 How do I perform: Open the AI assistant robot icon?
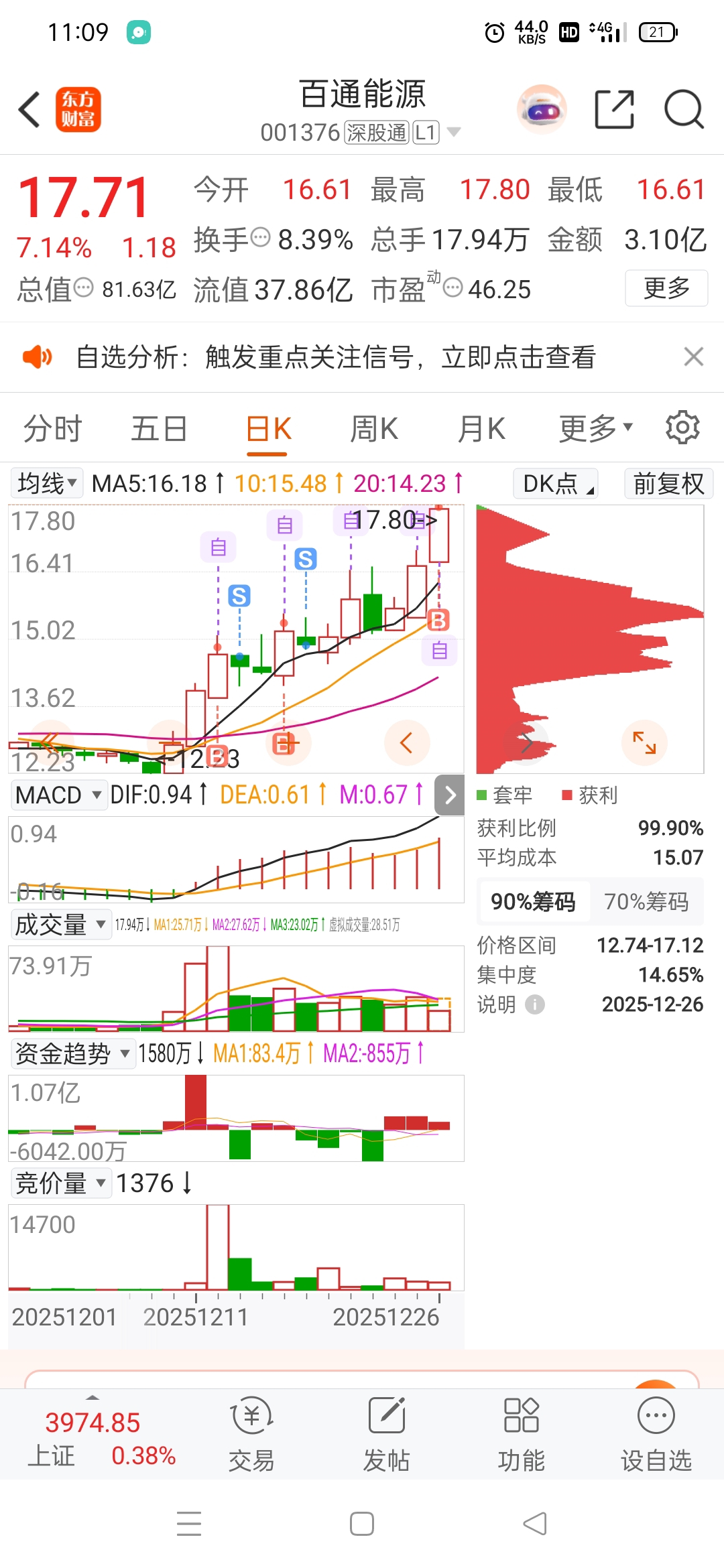point(542,109)
